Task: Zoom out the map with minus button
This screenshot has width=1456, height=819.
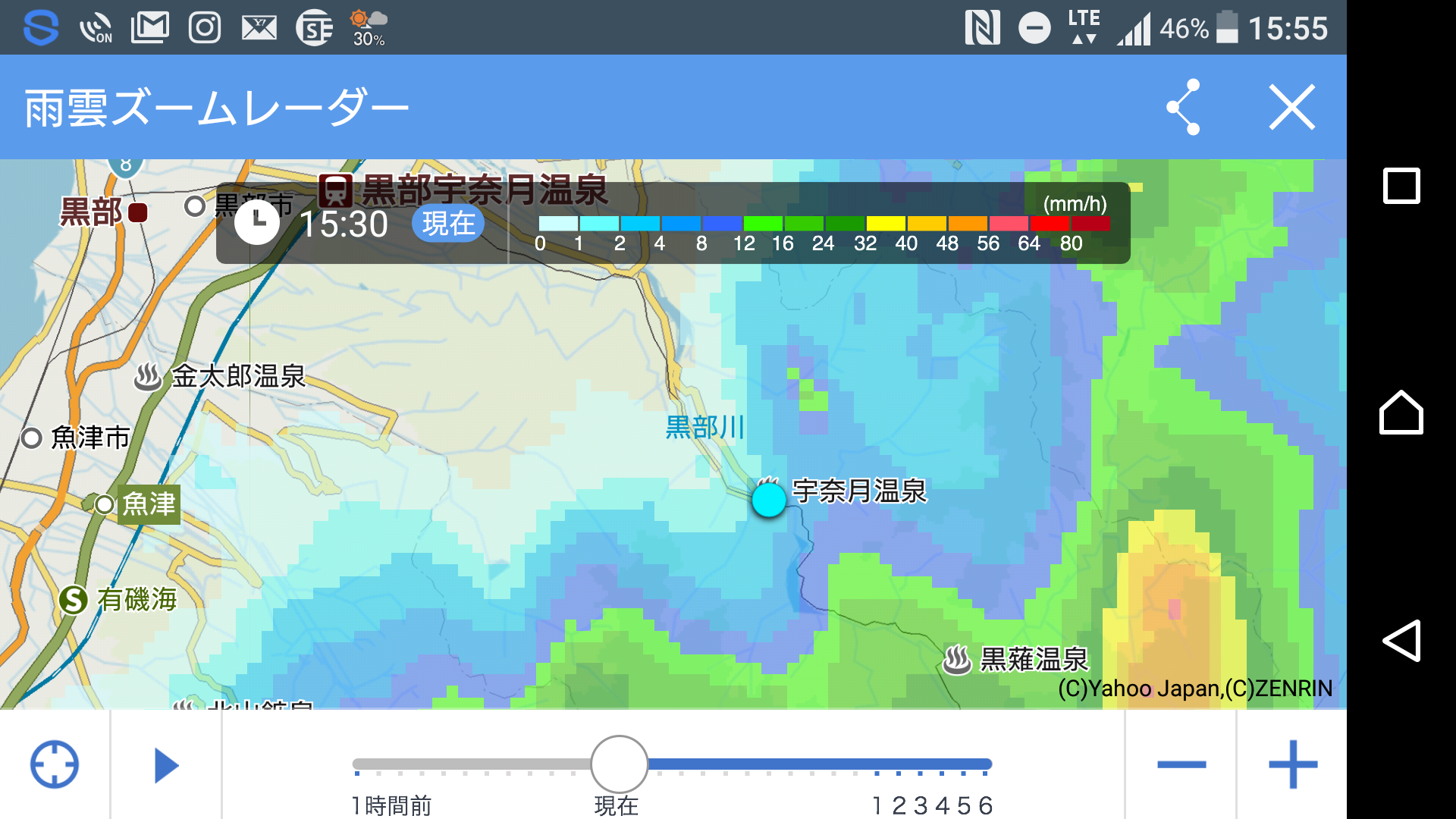Action: pyautogui.click(x=1181, y=764)
